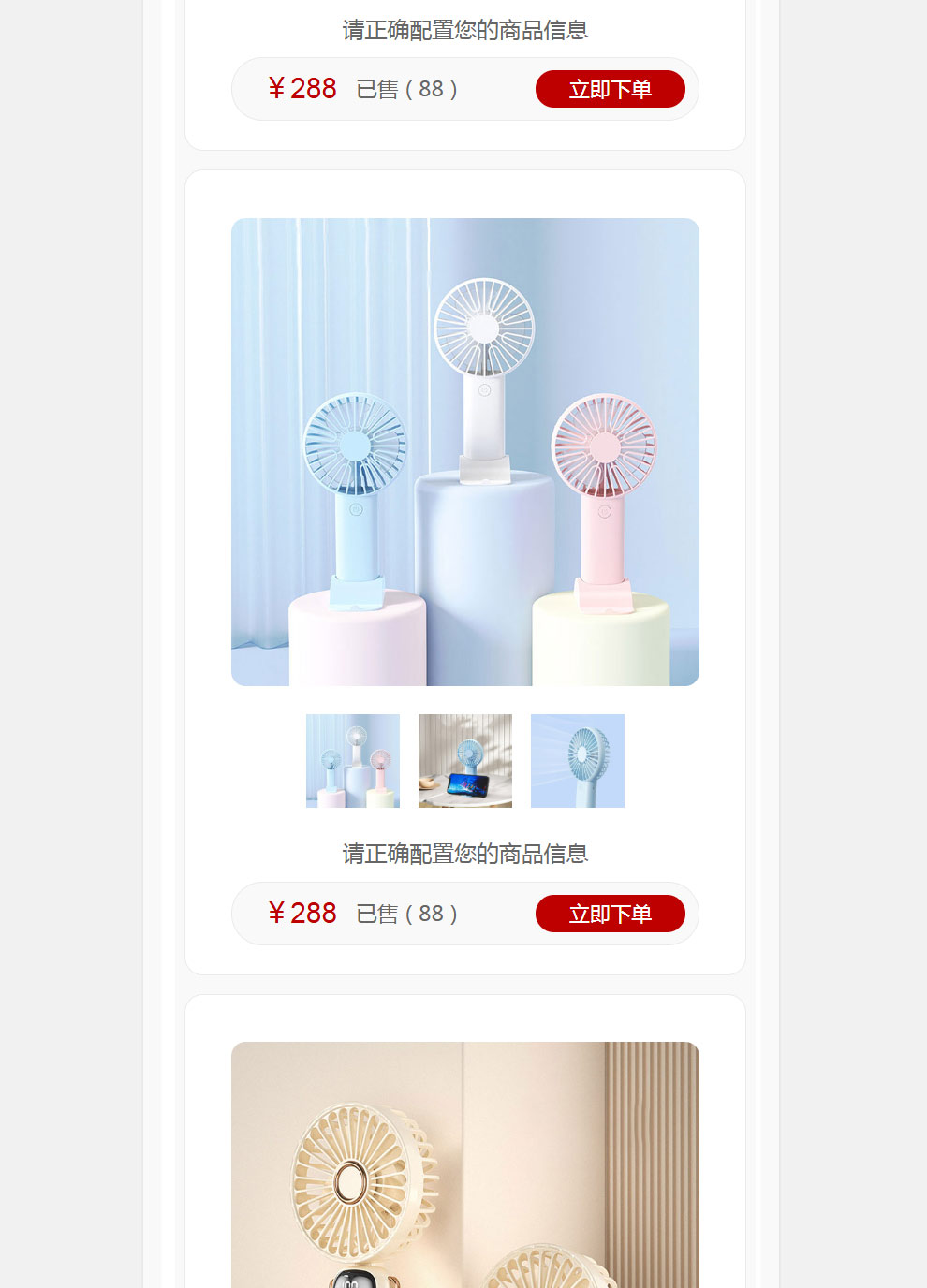Select the small thumbnail with three fans
This screenshot has height=1288, width=927.
[353, 760]
